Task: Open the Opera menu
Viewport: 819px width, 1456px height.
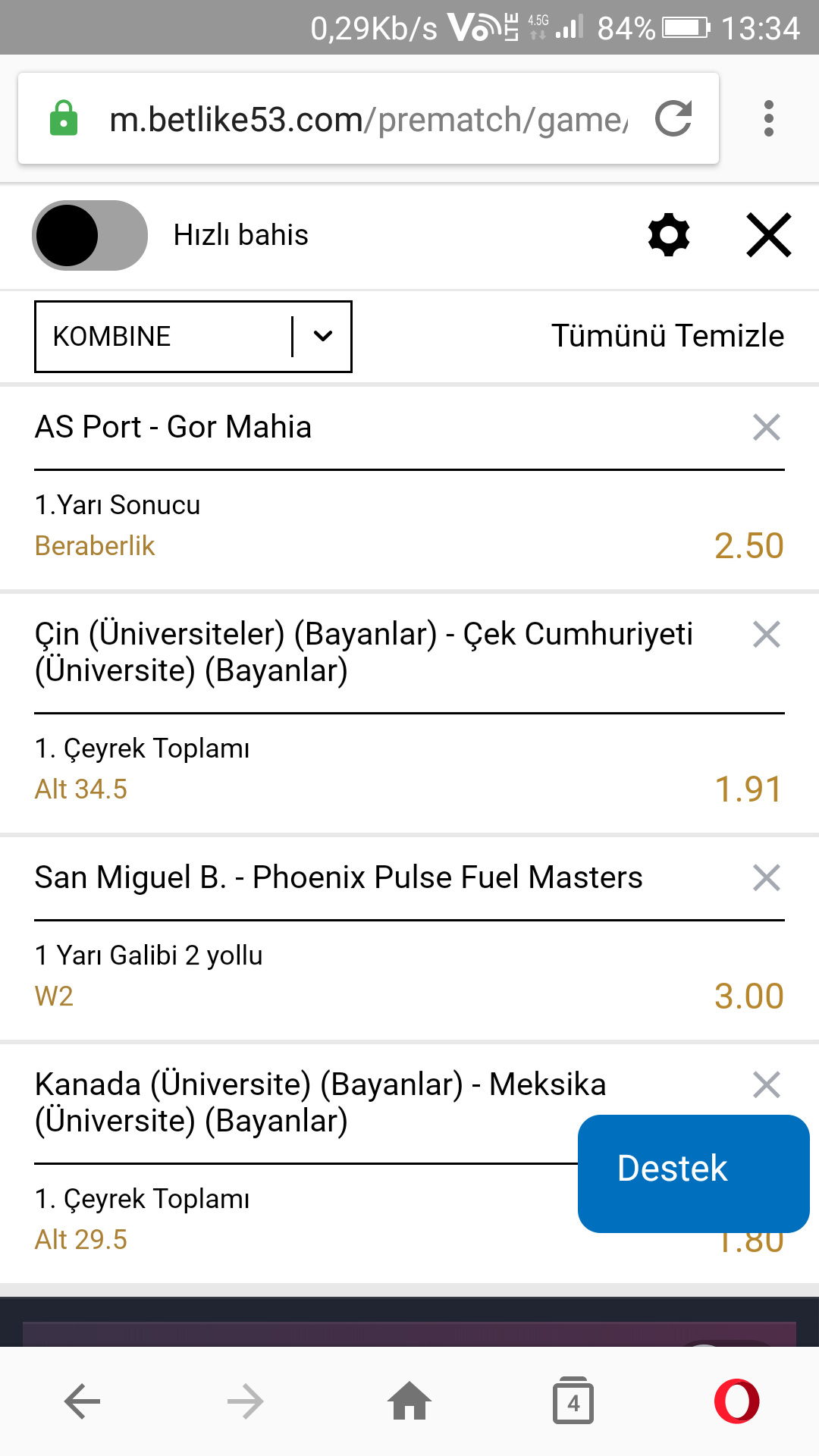Action: pyautogui.click(x=736, y=1401)
